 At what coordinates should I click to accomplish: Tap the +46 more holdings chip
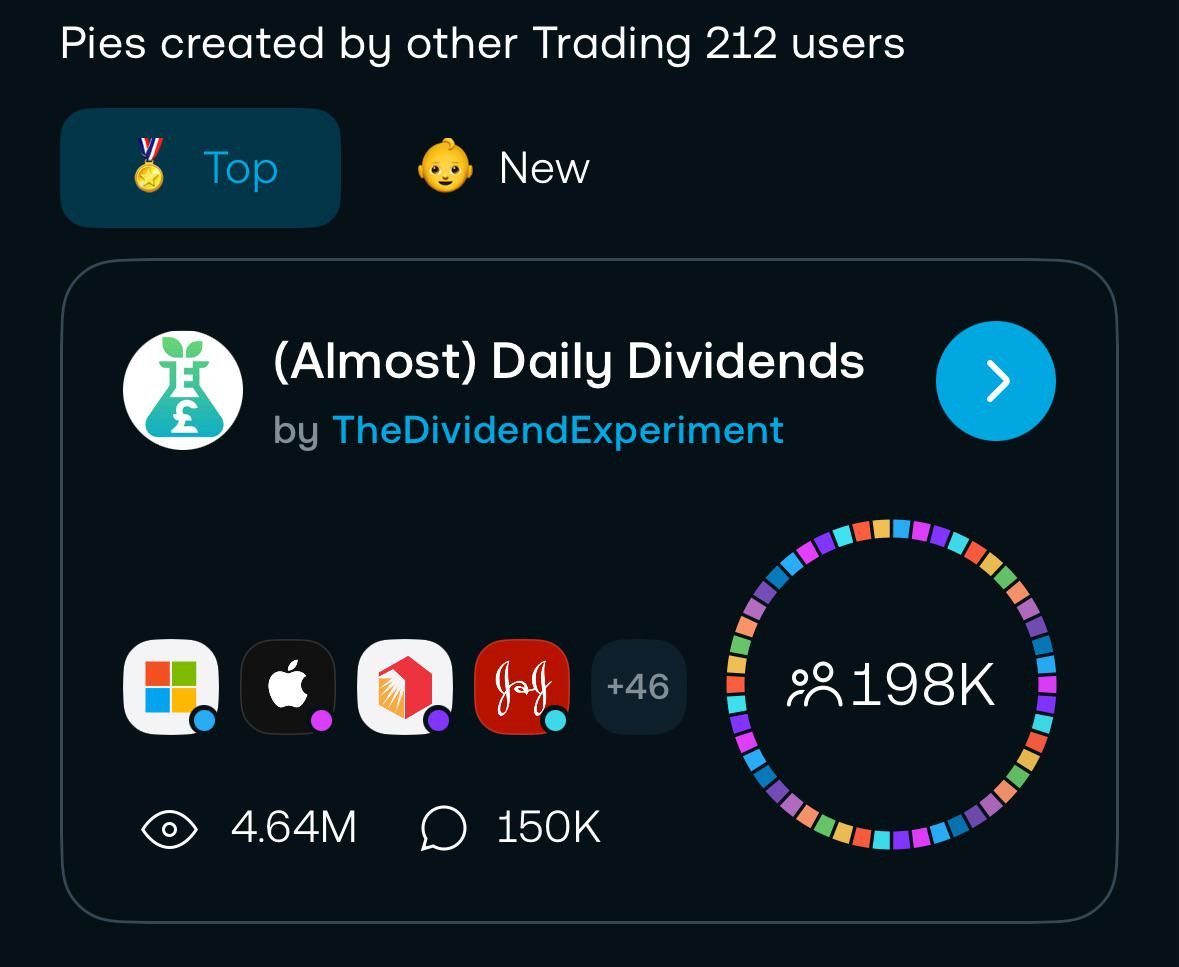coord(638,687)
